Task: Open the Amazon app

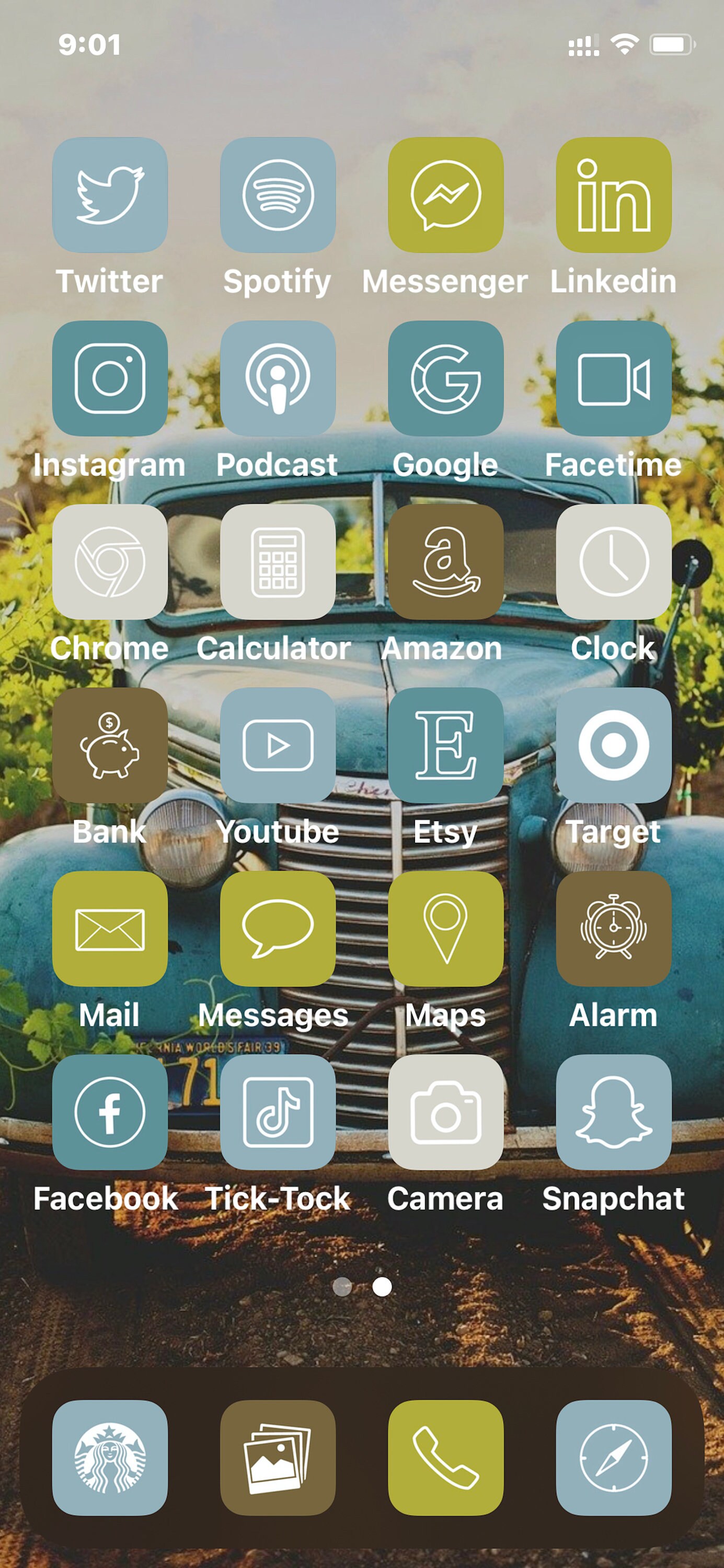Action: point(446,562)
